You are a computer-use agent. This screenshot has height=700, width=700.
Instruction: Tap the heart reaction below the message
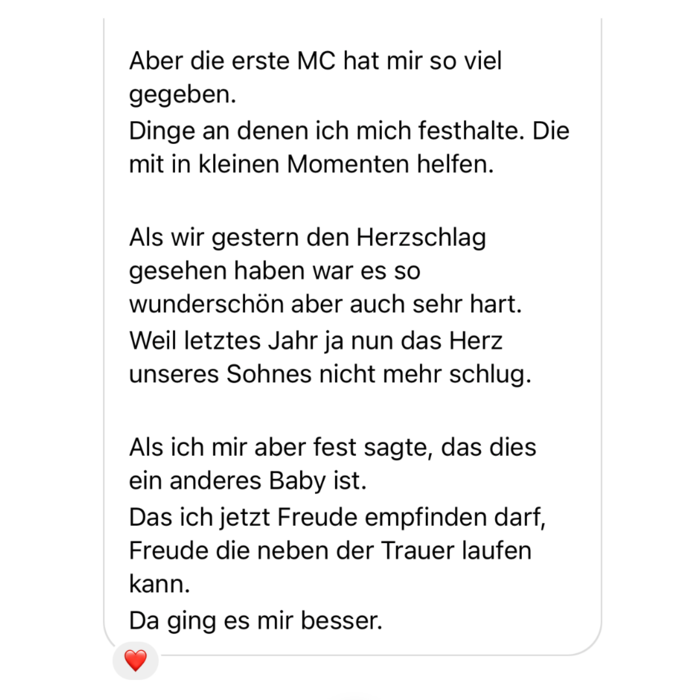(135, 660)
